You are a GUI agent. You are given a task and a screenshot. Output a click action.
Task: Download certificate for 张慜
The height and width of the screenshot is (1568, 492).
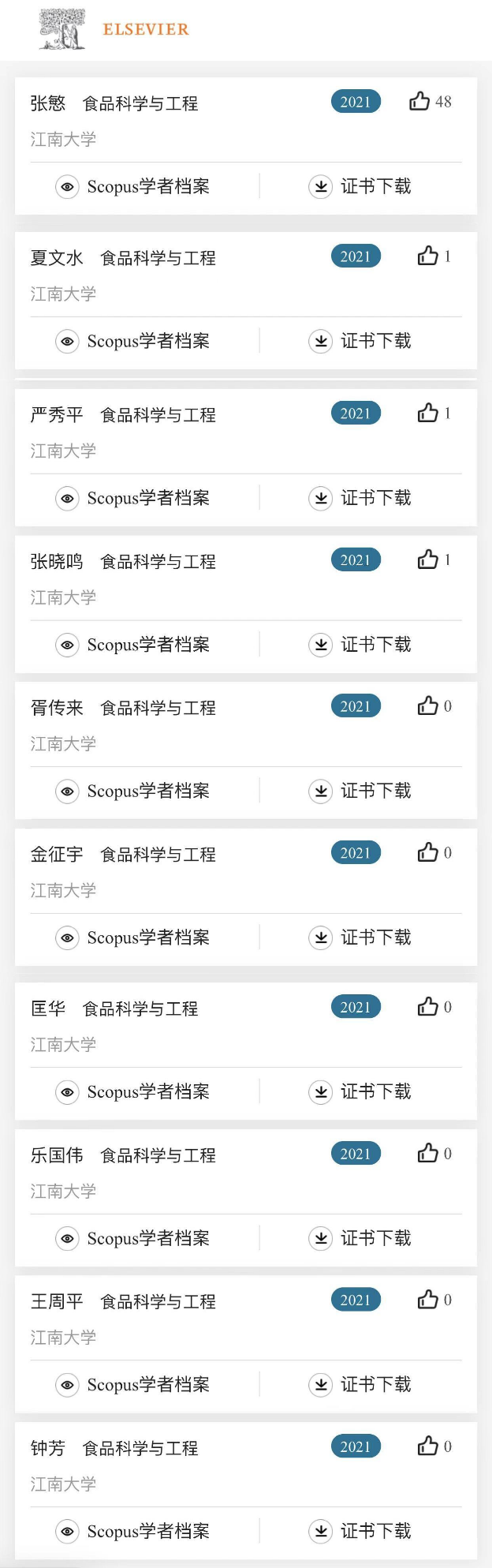pyautogui.click(x=360, y=187)
